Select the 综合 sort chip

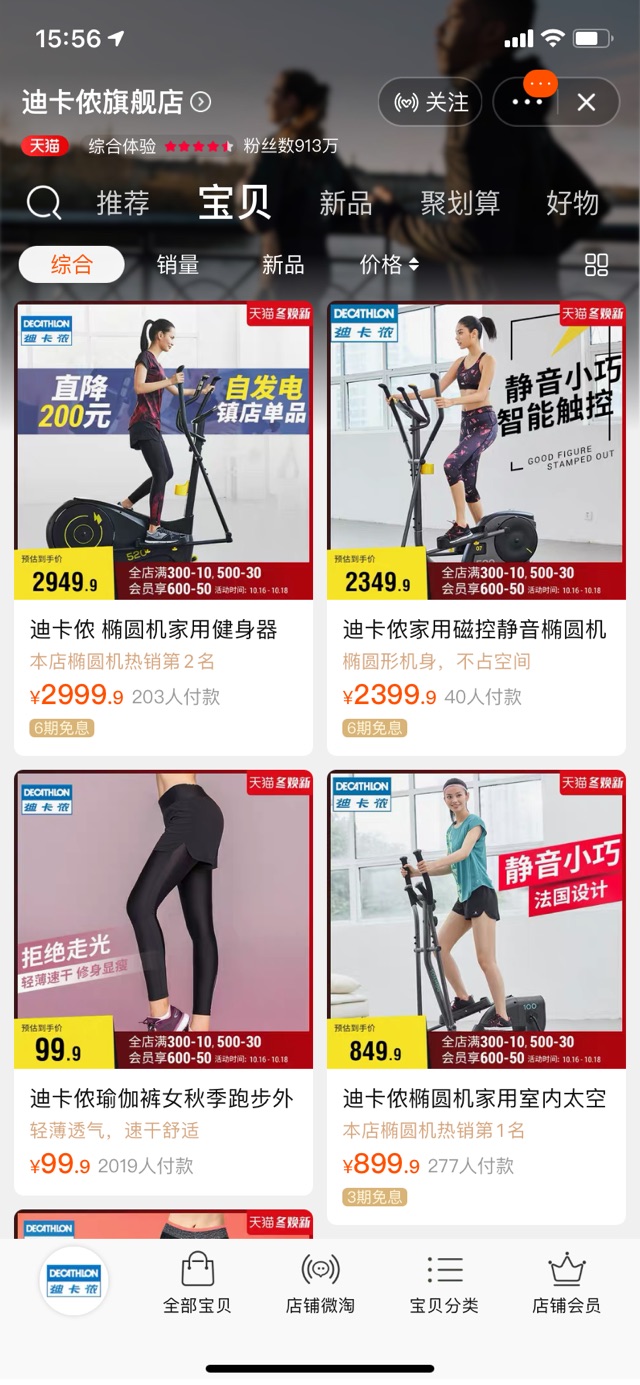(72, 264)
